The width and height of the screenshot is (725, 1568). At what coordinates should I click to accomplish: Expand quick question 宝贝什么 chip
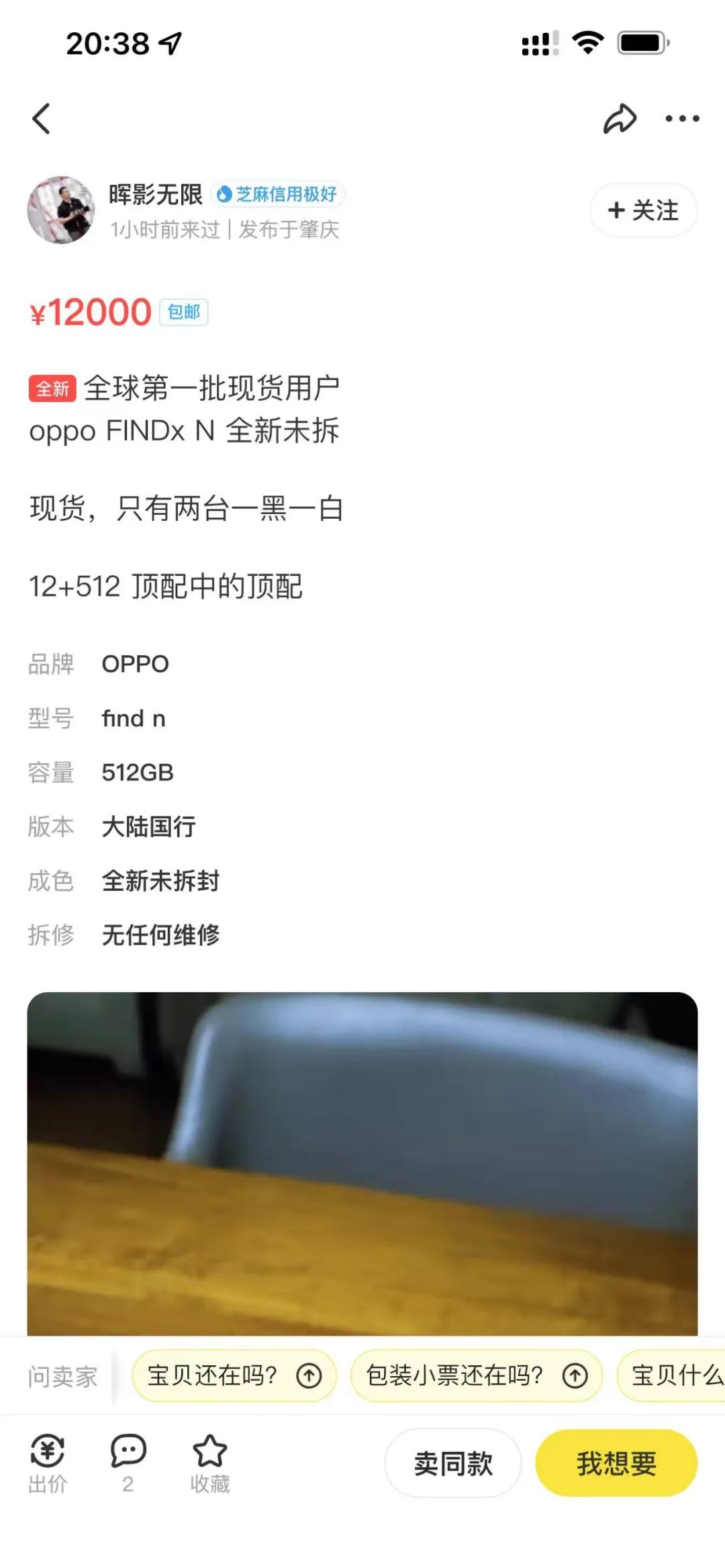point(675,1376)
